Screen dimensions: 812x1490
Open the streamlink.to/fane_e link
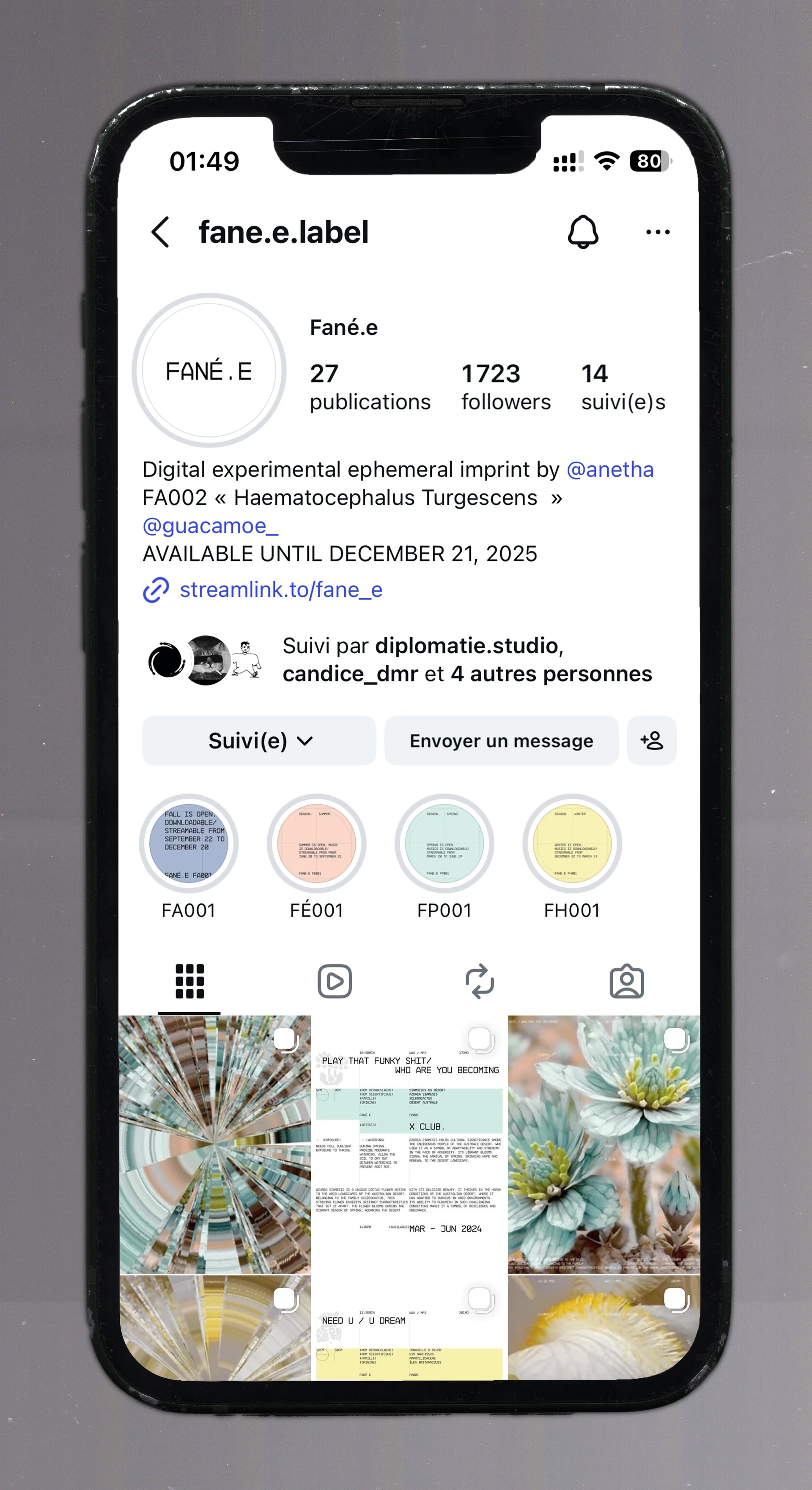pyautogui.click(x=280, y=590)
